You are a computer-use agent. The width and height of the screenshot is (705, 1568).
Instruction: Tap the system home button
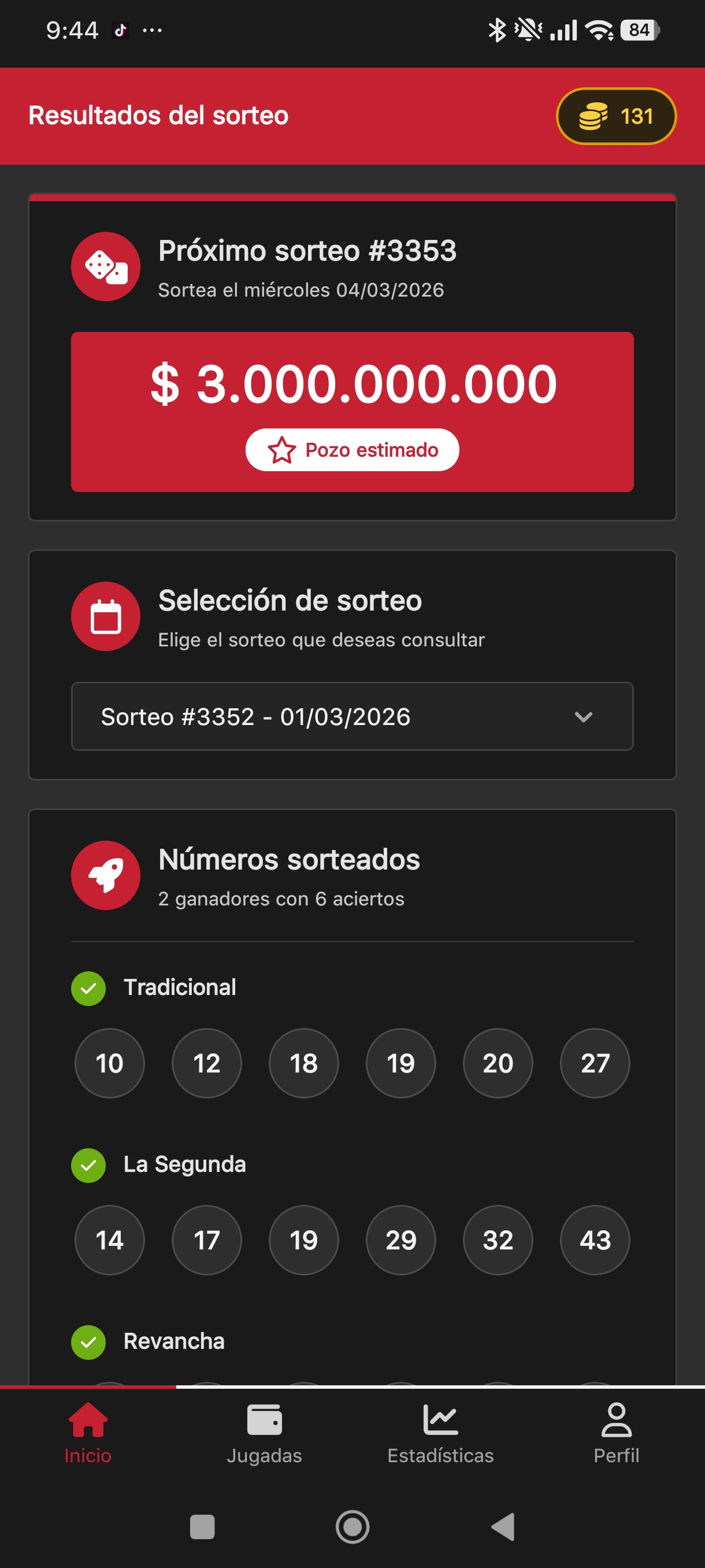coord(352,1526)
